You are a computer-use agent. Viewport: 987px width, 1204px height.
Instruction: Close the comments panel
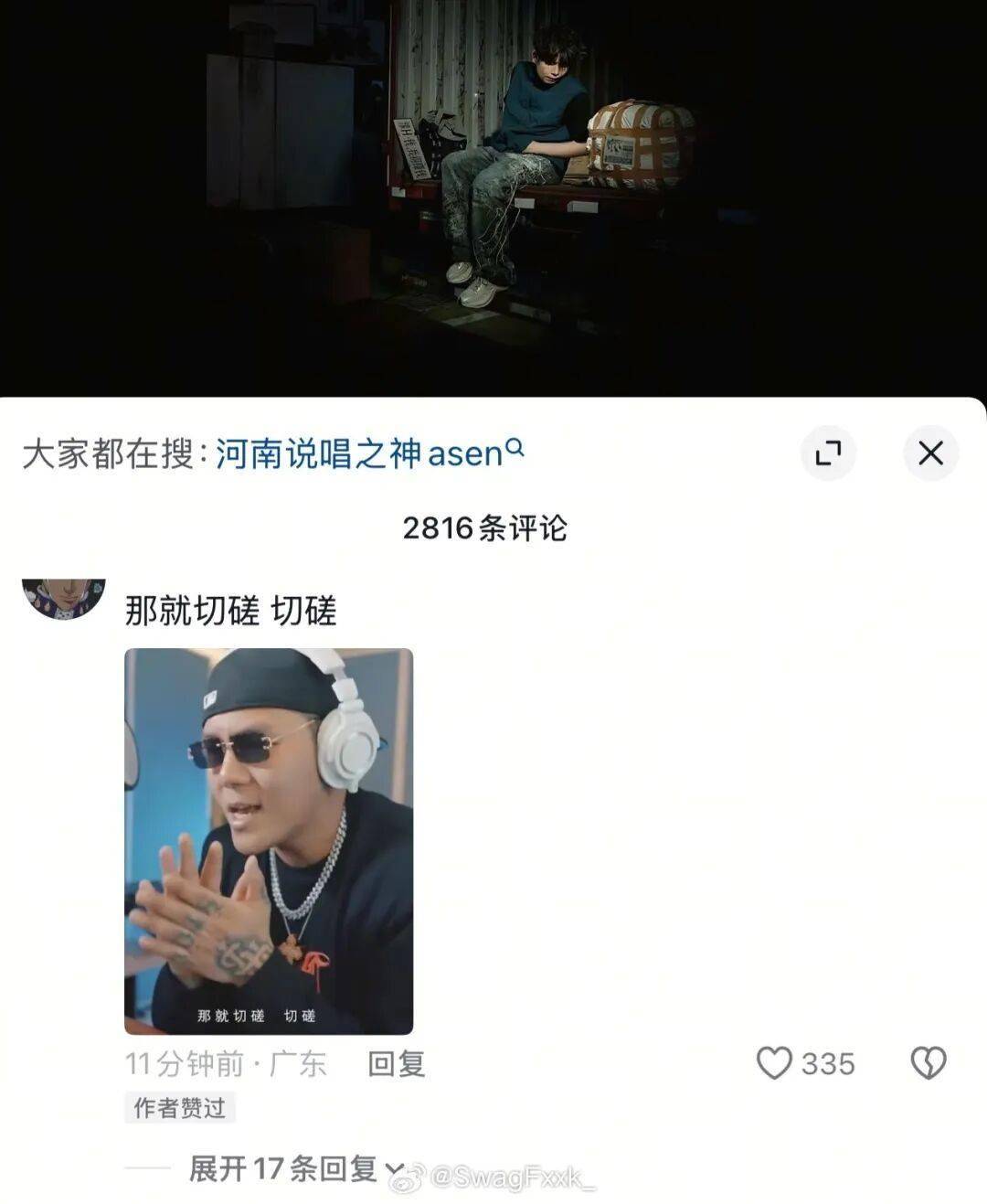click(x=930, y=453)
